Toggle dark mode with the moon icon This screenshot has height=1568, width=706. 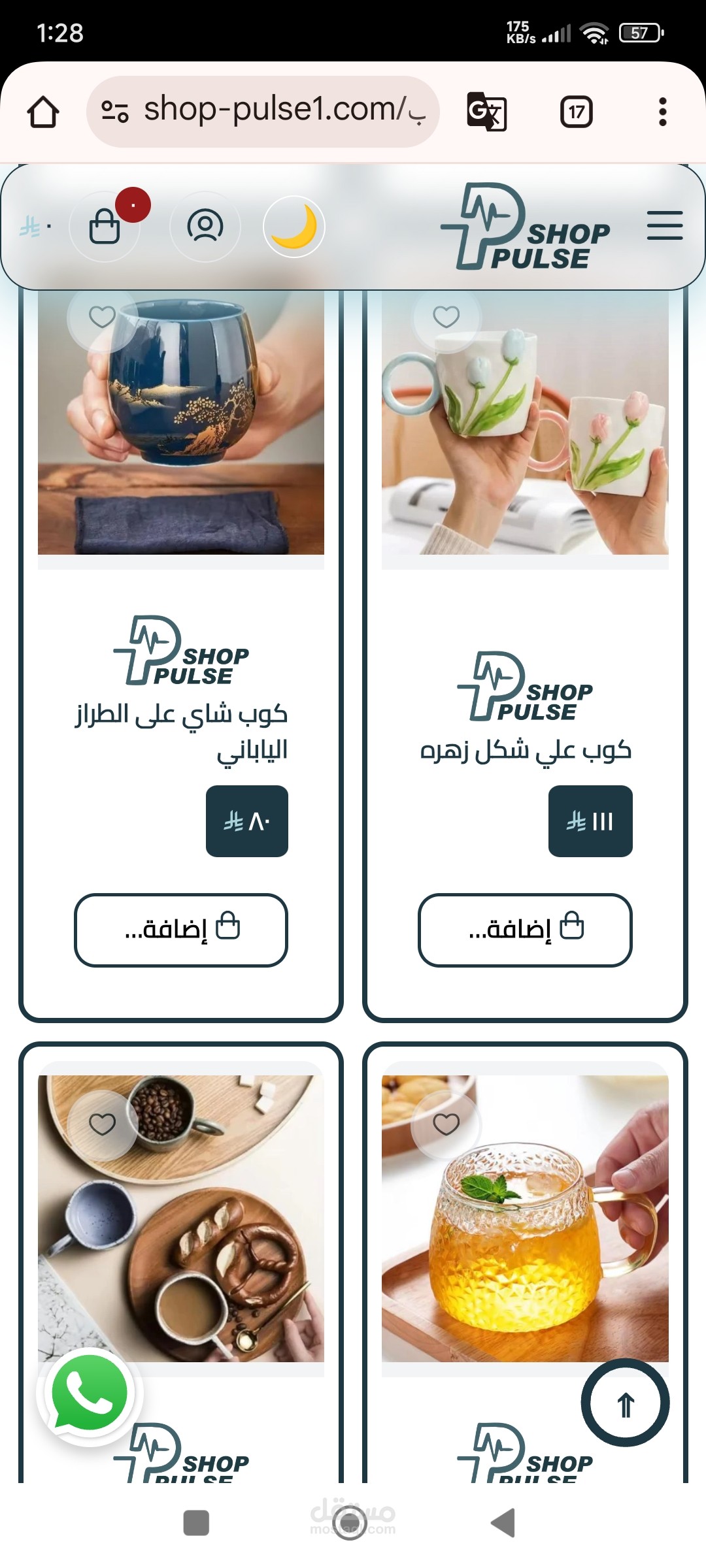click(x=294, y=227)
